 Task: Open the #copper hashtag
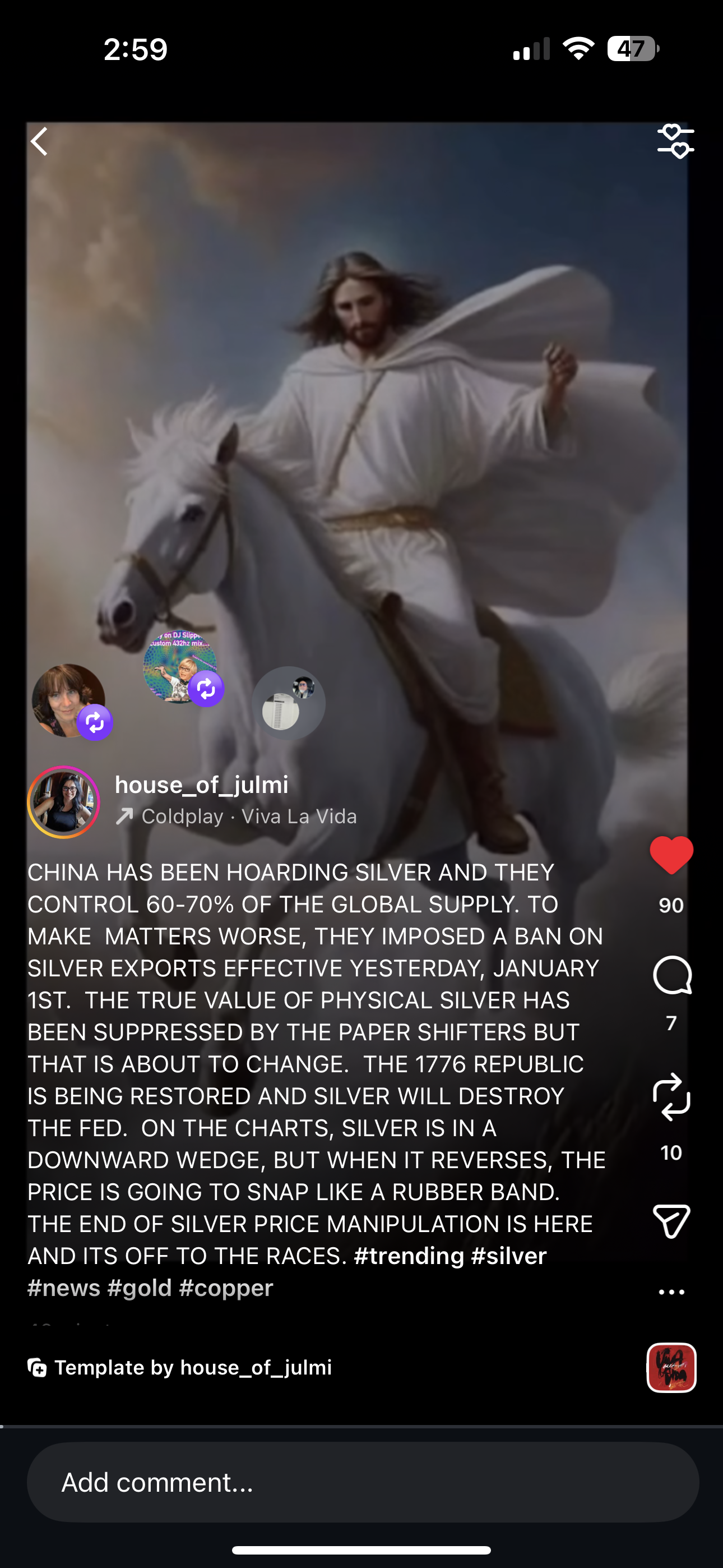pos(226,1288)
